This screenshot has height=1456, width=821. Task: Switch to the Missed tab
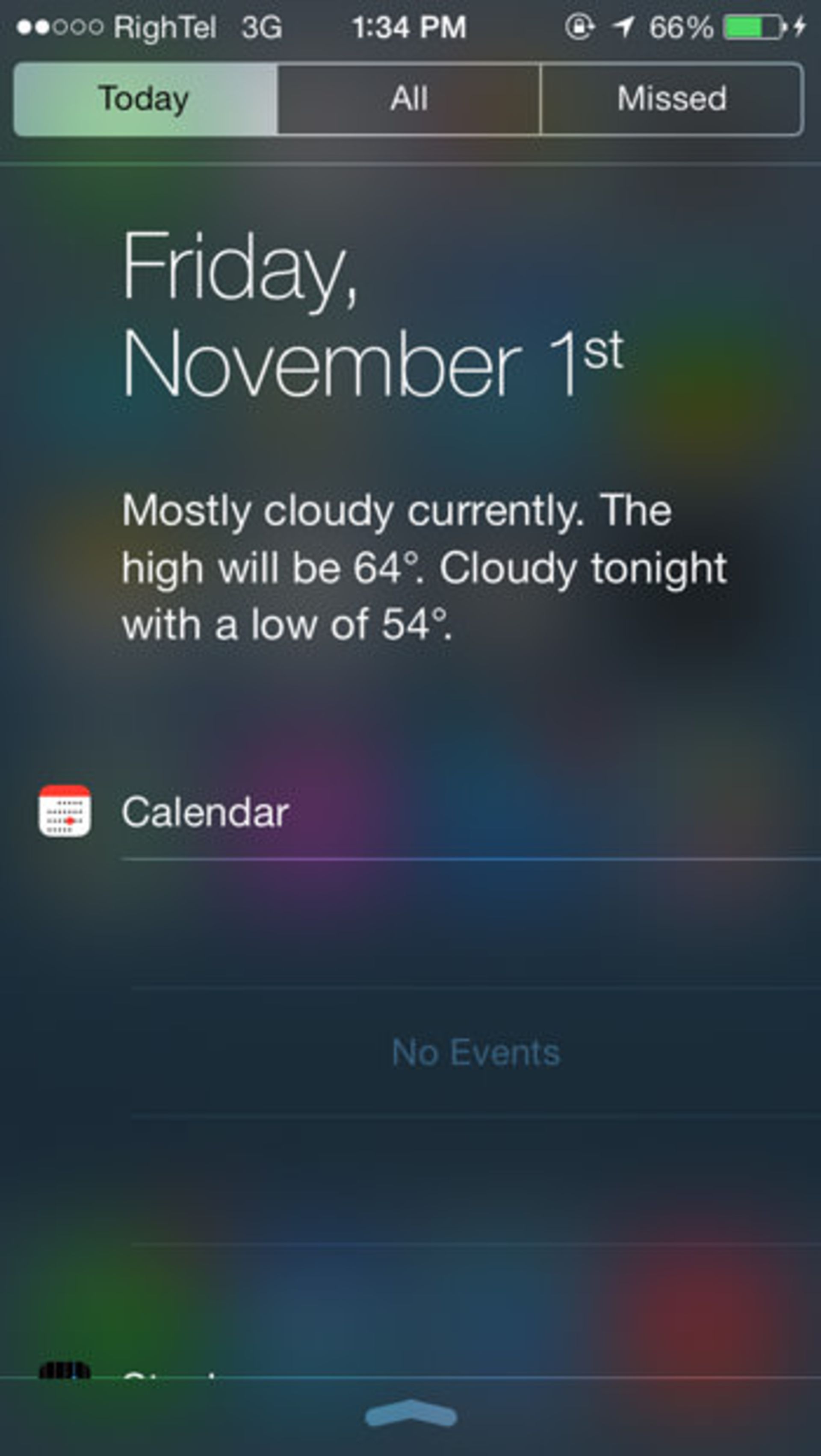671,99
